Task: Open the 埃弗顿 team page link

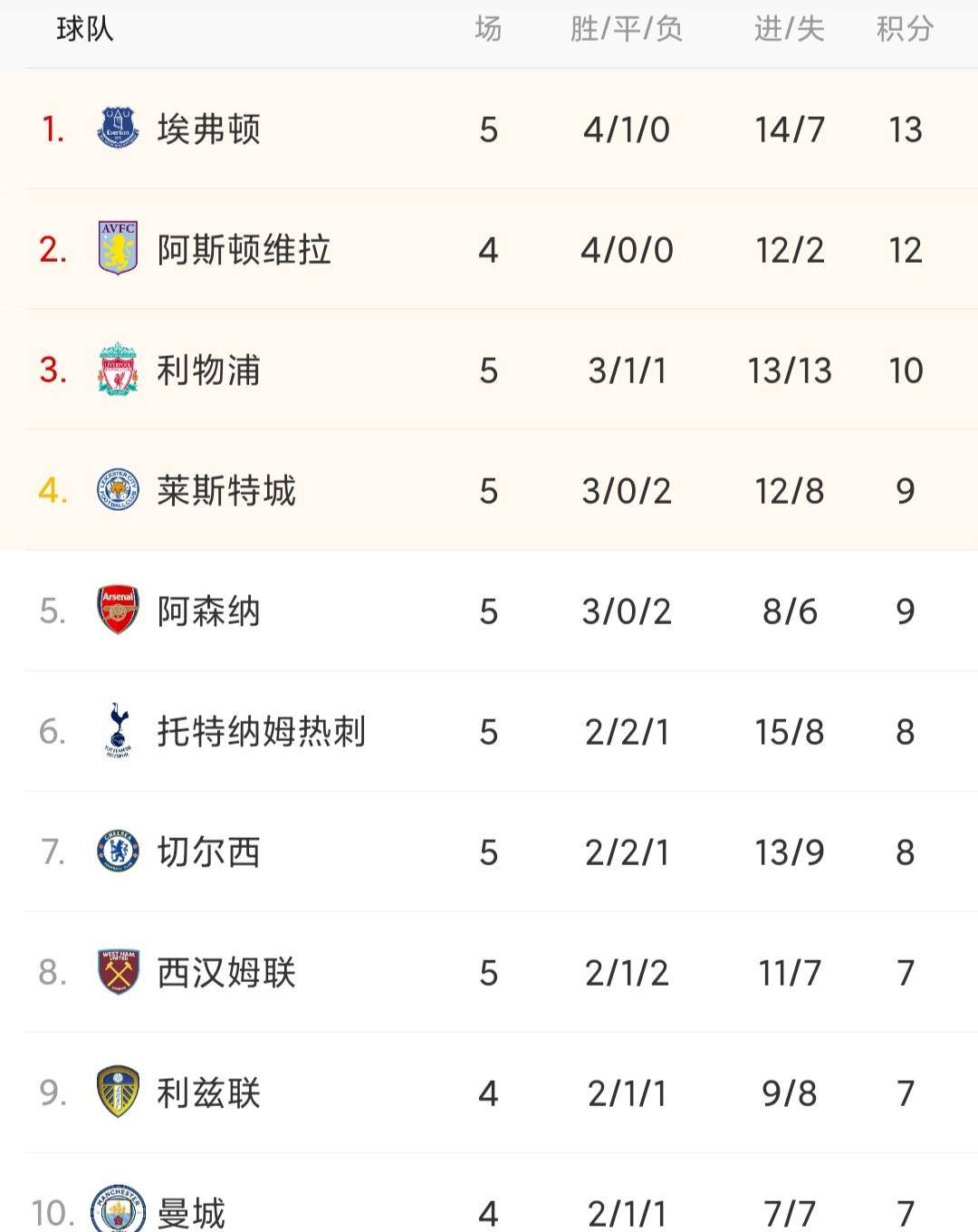Action: 209,129
